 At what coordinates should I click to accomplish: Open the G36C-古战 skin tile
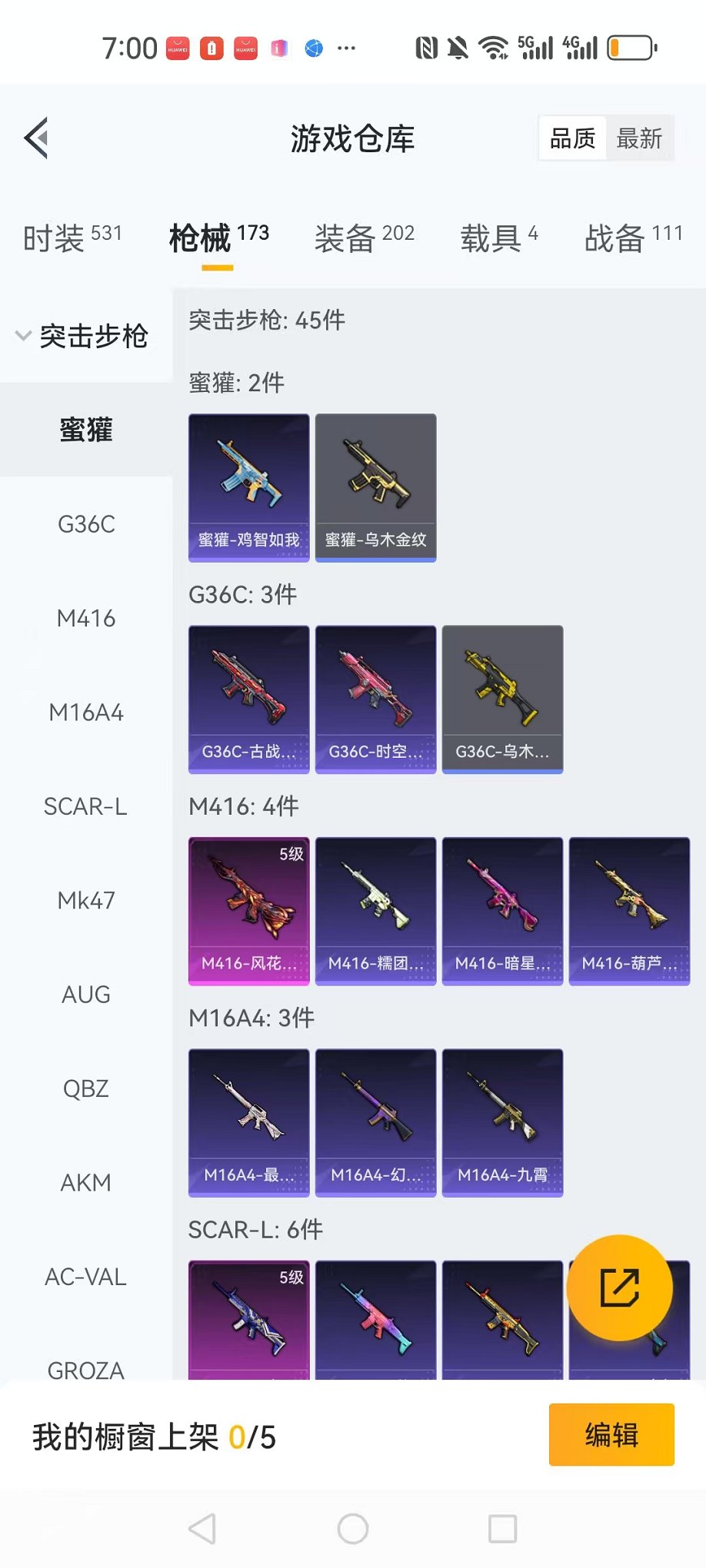tap(249, 699)
